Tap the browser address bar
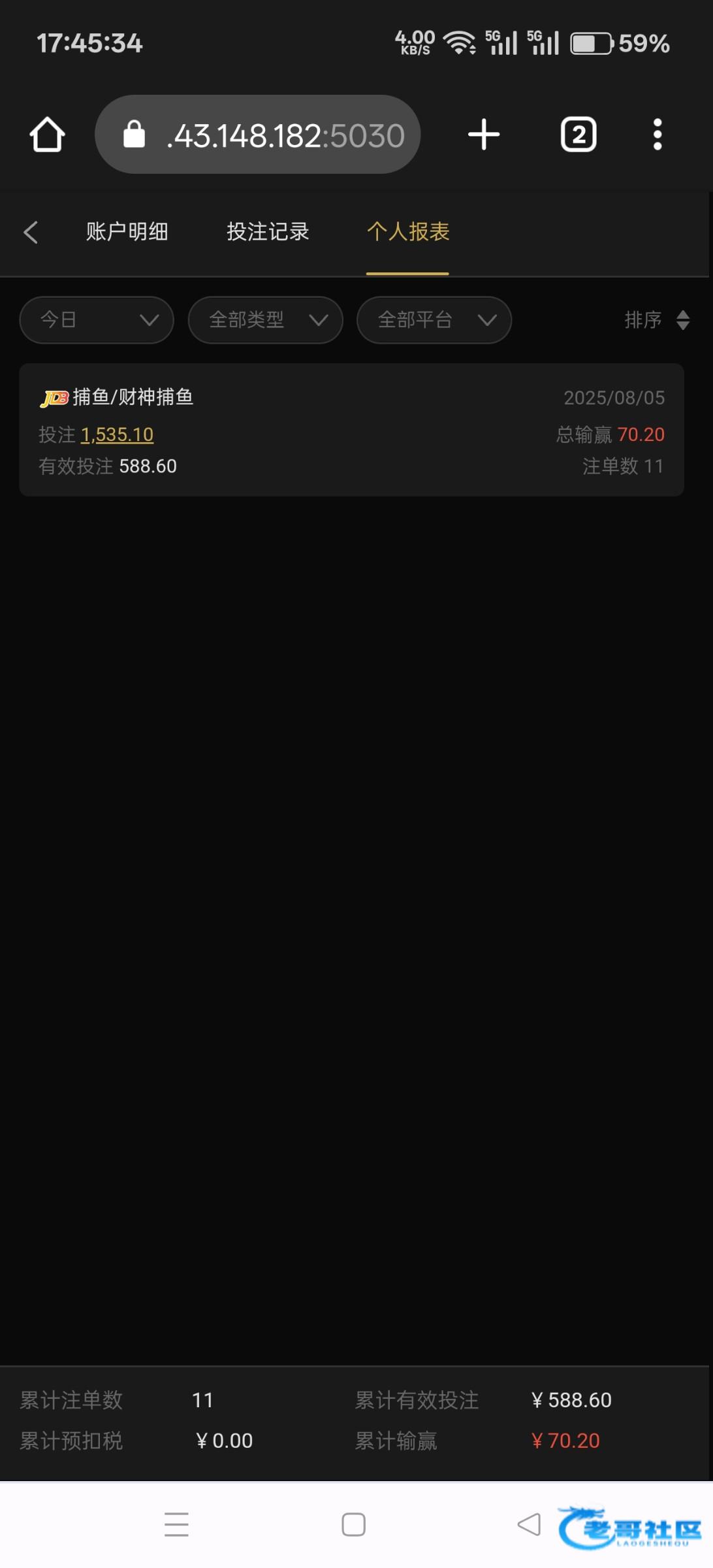Viewport: 713px width, 1568px height. click(x=257, y=135)
